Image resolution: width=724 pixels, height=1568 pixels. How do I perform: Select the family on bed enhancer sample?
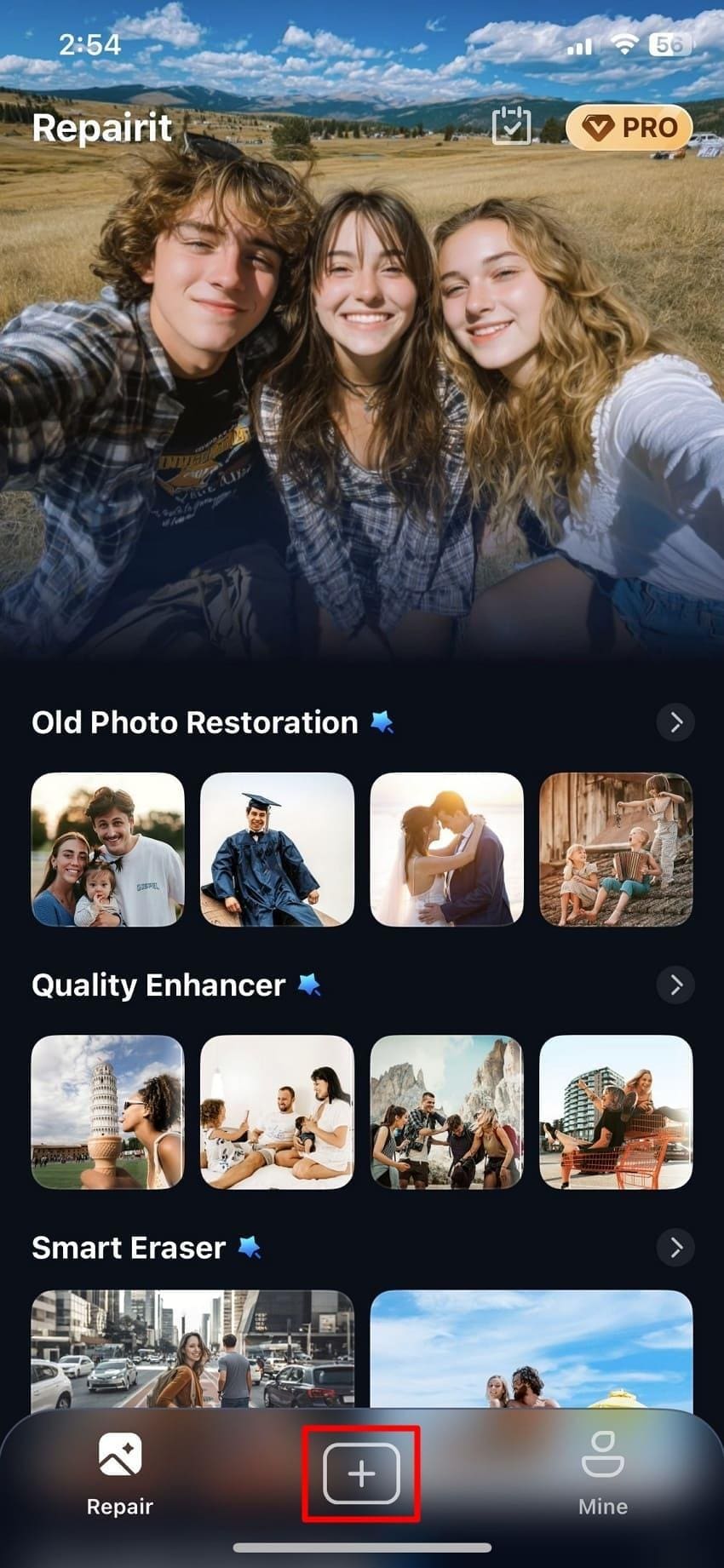[x=277, y=1111]
